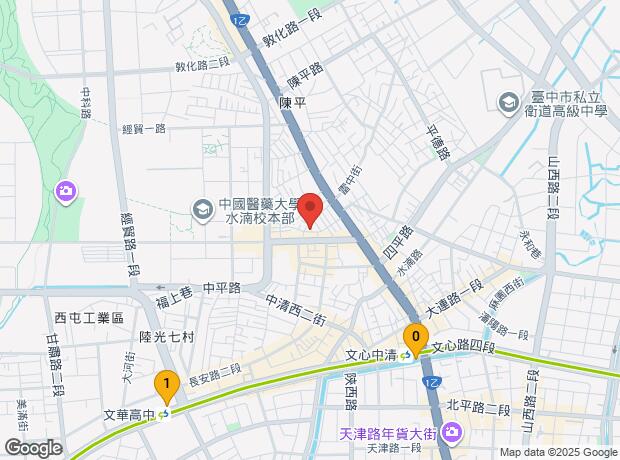620x460 pixels.
Task: Open 天津路年貨大街 place marker
Action: (451, 433)
